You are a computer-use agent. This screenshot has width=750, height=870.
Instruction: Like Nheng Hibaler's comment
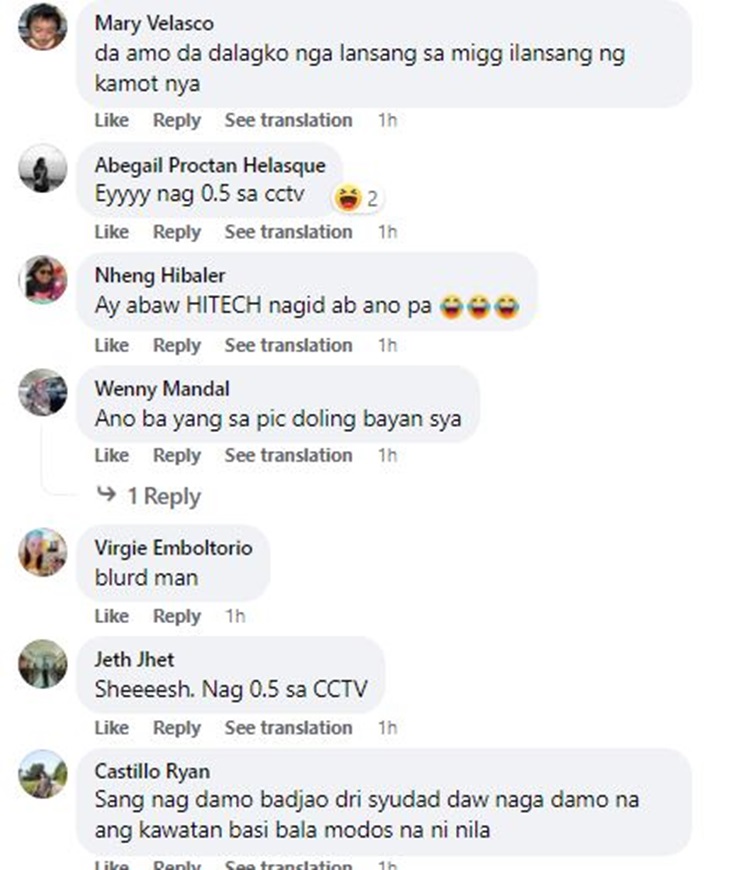(x=111, y=345)
